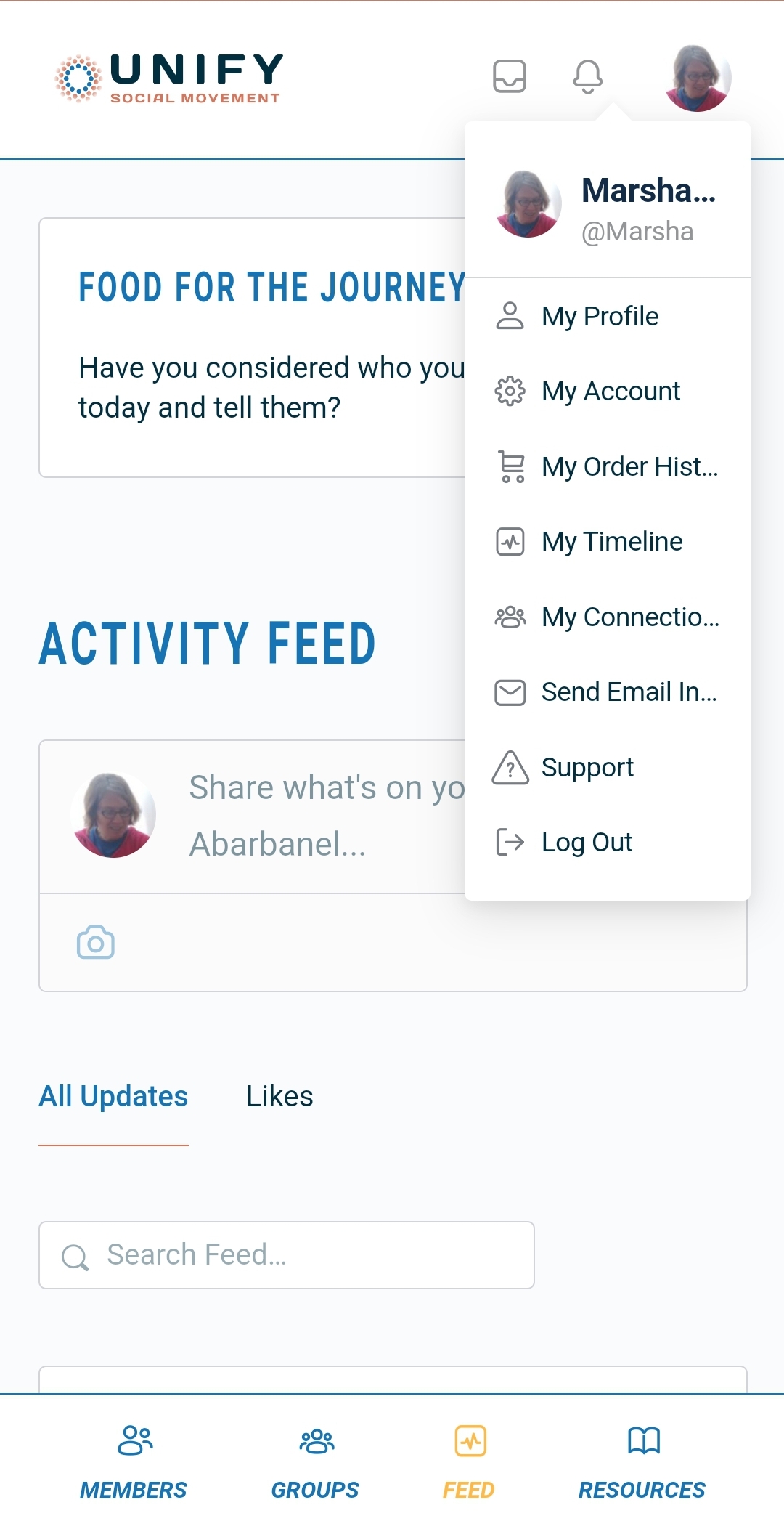784x1537 pixels.
Task: Tap the profile avatar in header
Action: pyautogui.click(x=698, y=78)
